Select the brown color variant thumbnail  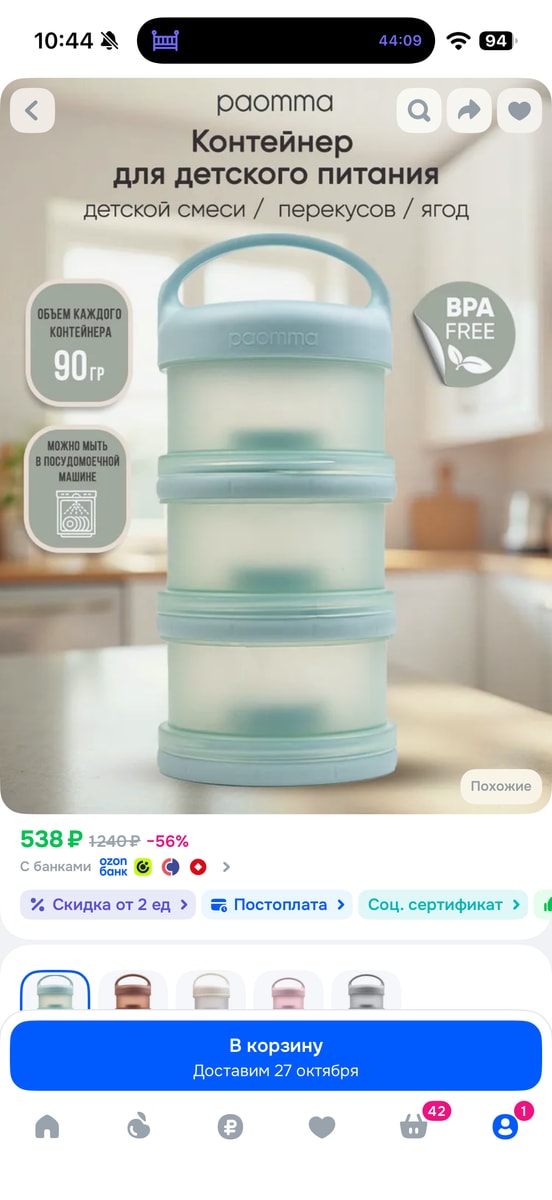[x=133, y=990]
